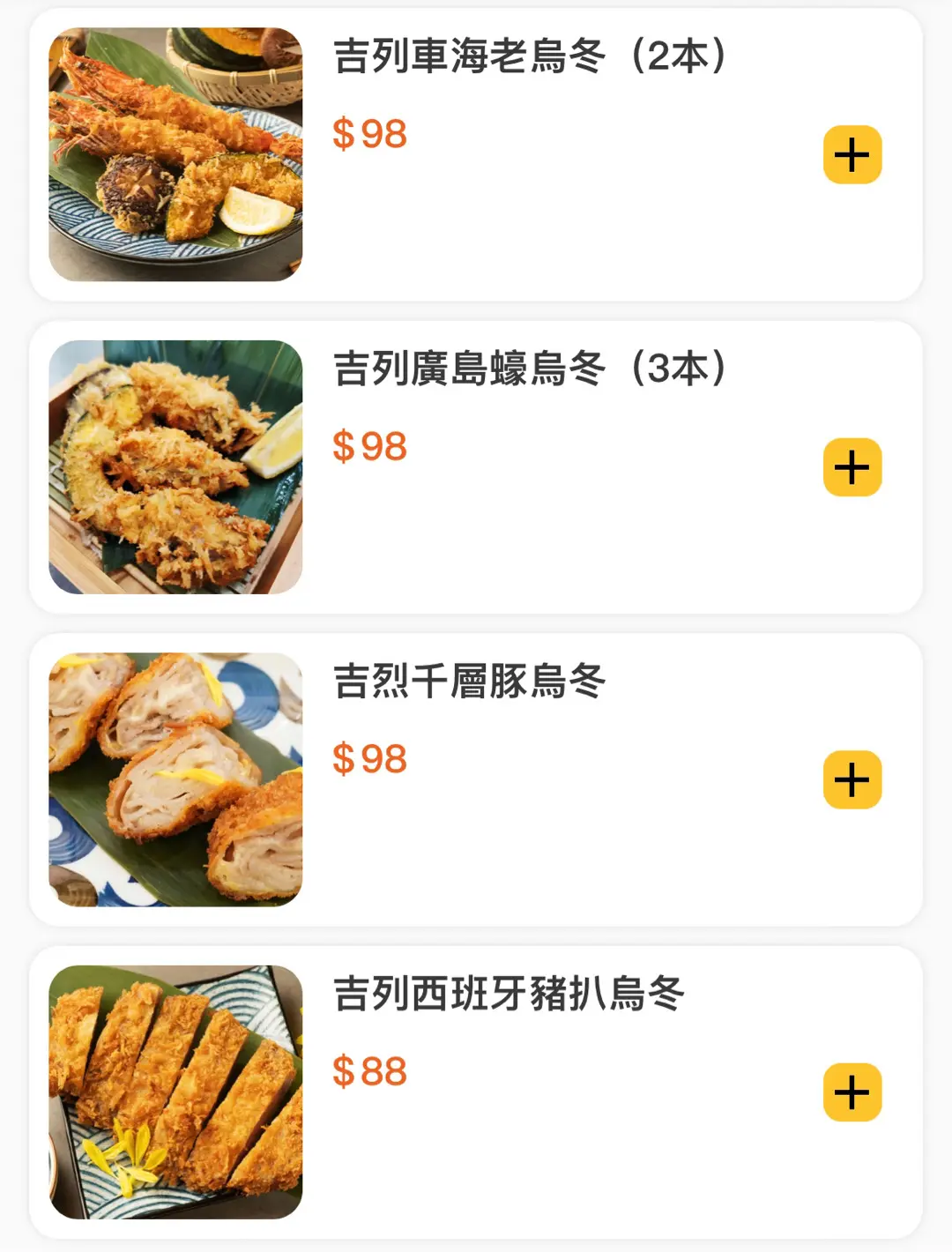
Task: Add 吉烈千層豚烏冬 to cart
Action: pos(852,780)
